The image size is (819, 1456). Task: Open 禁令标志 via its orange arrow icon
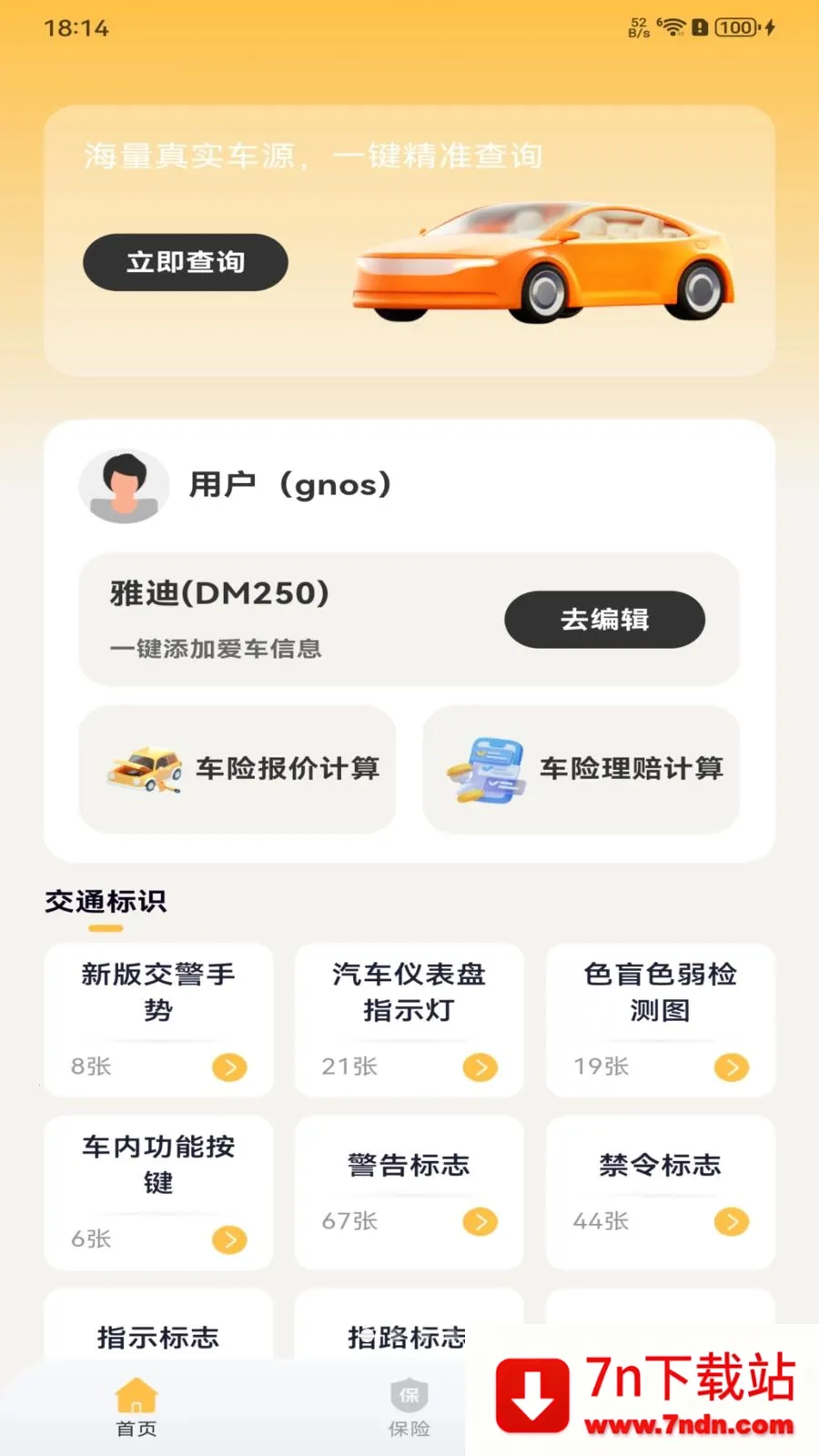[x=732, y=1221]
